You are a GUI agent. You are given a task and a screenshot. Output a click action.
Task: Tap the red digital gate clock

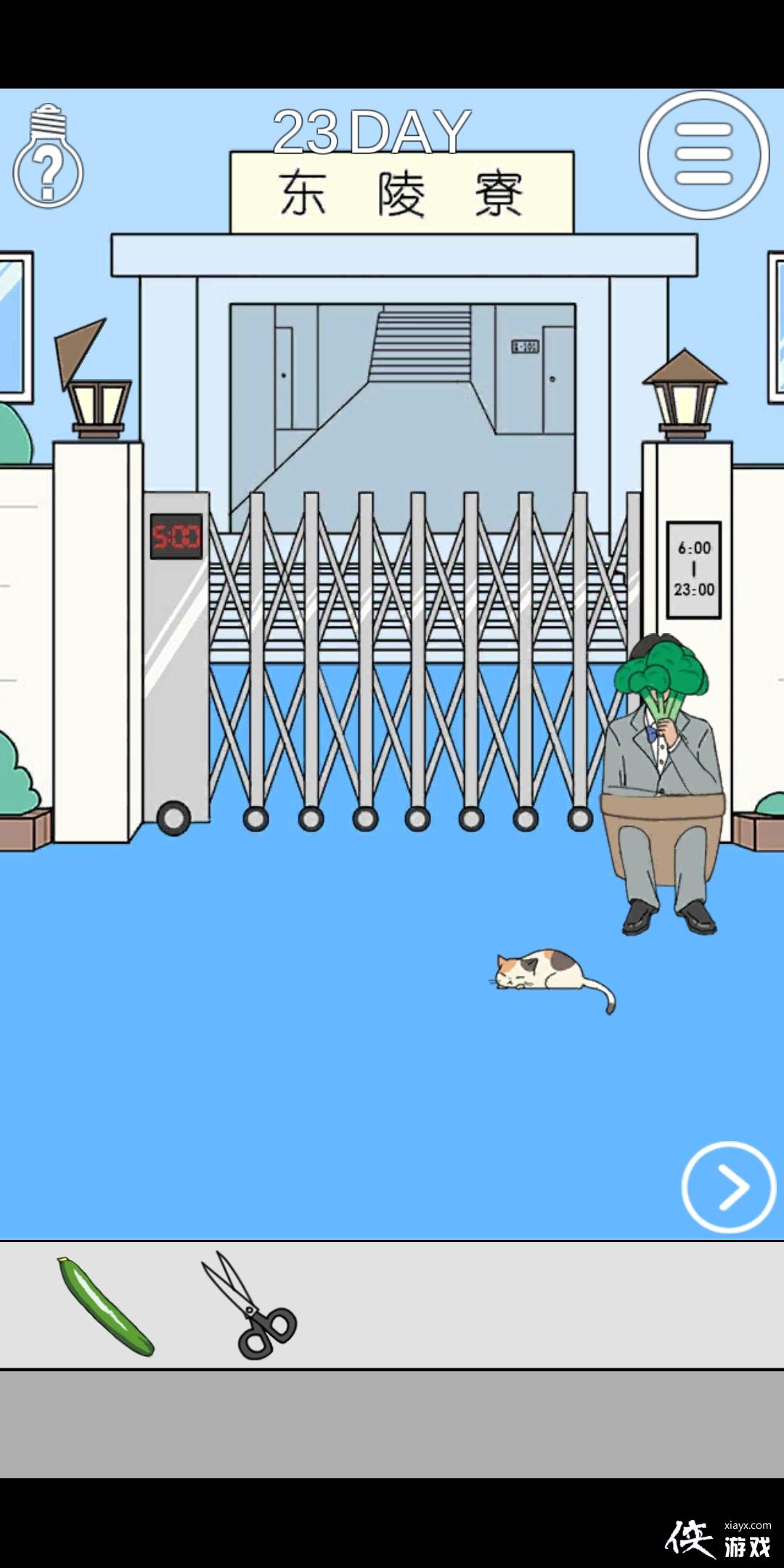pos(176,536)
